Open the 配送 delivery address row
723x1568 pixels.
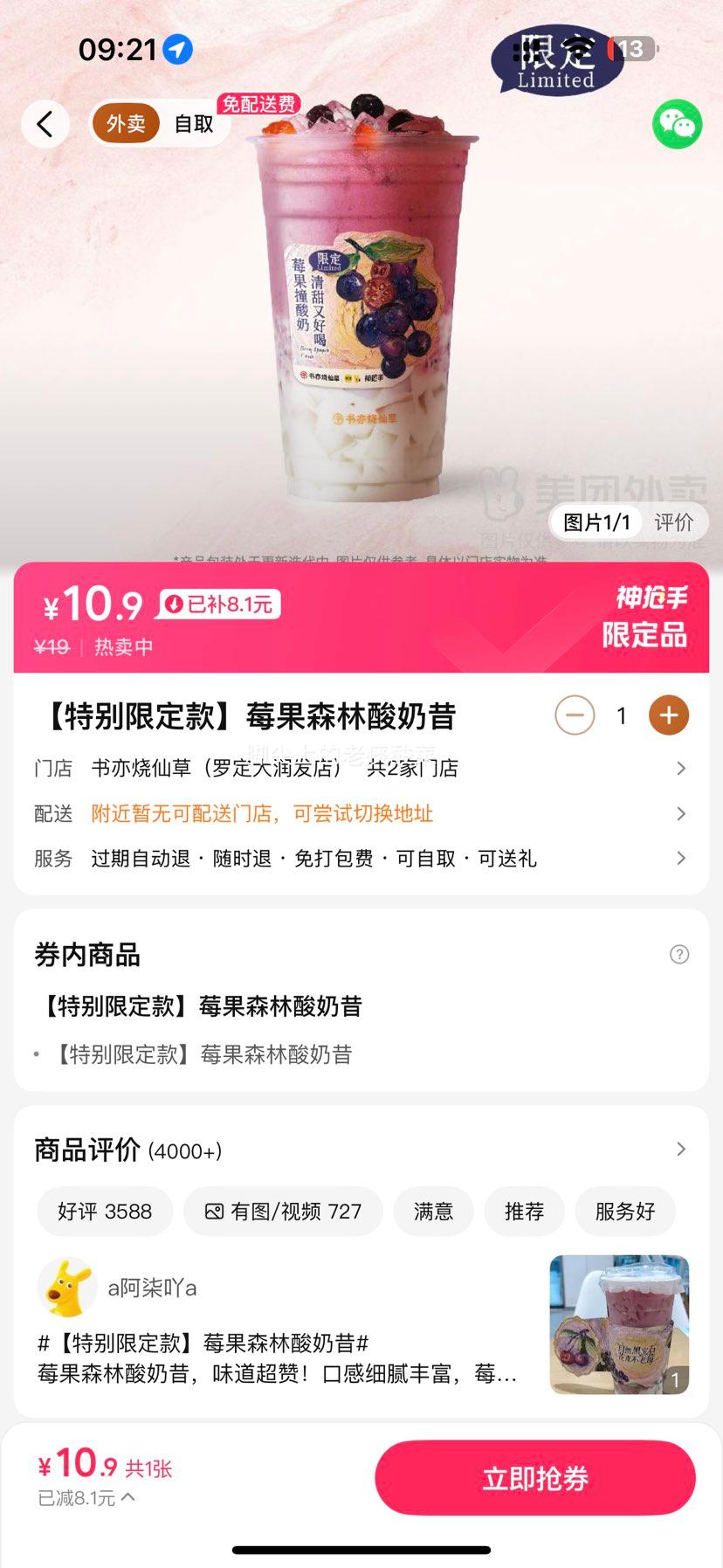[x=361, y=813]
